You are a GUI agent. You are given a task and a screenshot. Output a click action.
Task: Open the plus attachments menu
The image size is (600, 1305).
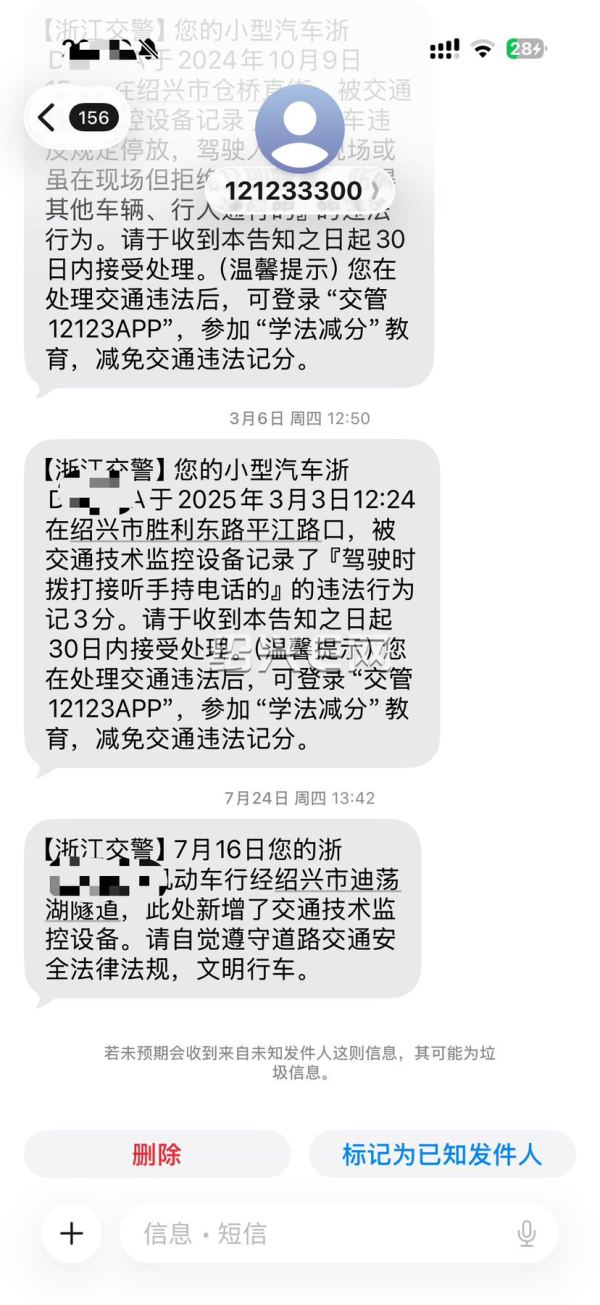pyautogui.click(x=71, y=1233)
